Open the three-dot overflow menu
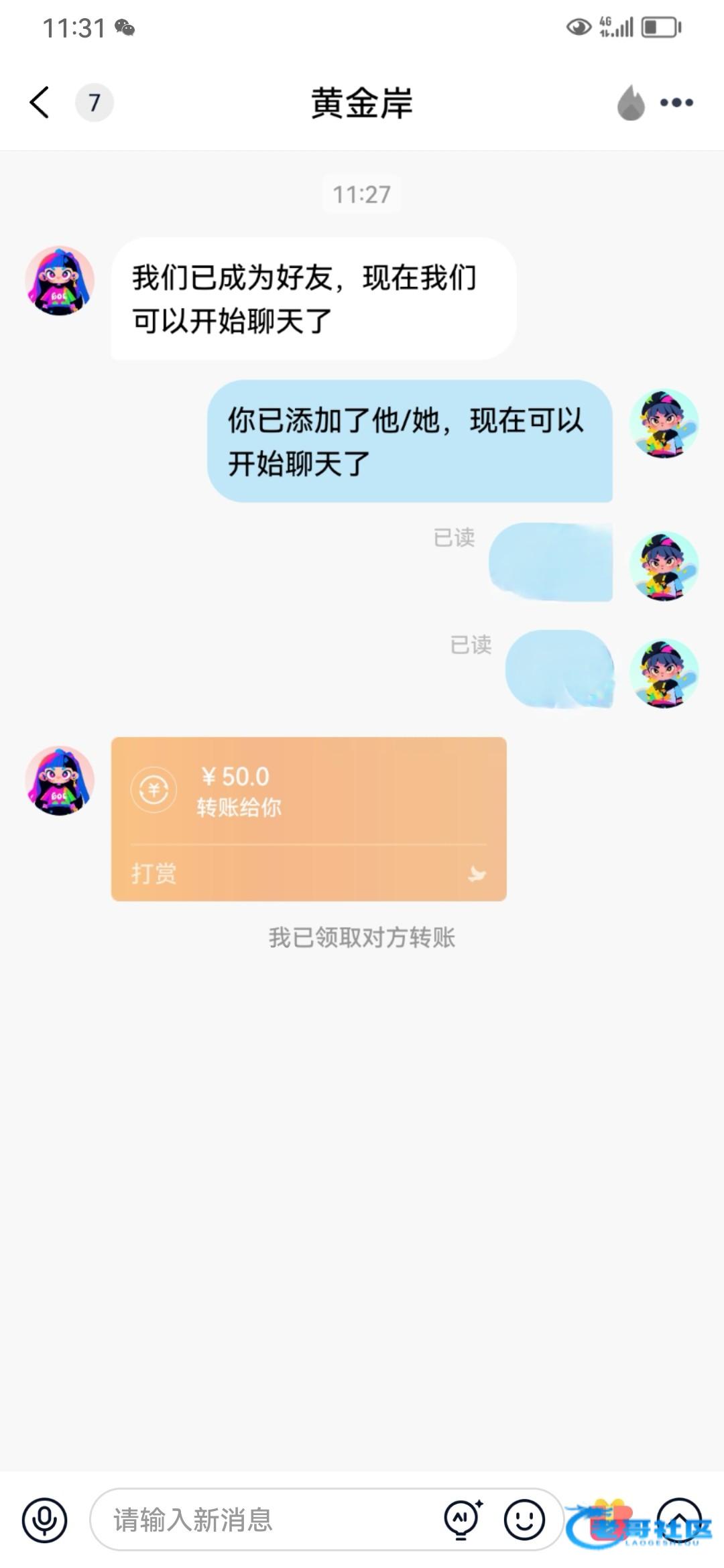This screenshot has width=724, height=1568. pos(676,103)
